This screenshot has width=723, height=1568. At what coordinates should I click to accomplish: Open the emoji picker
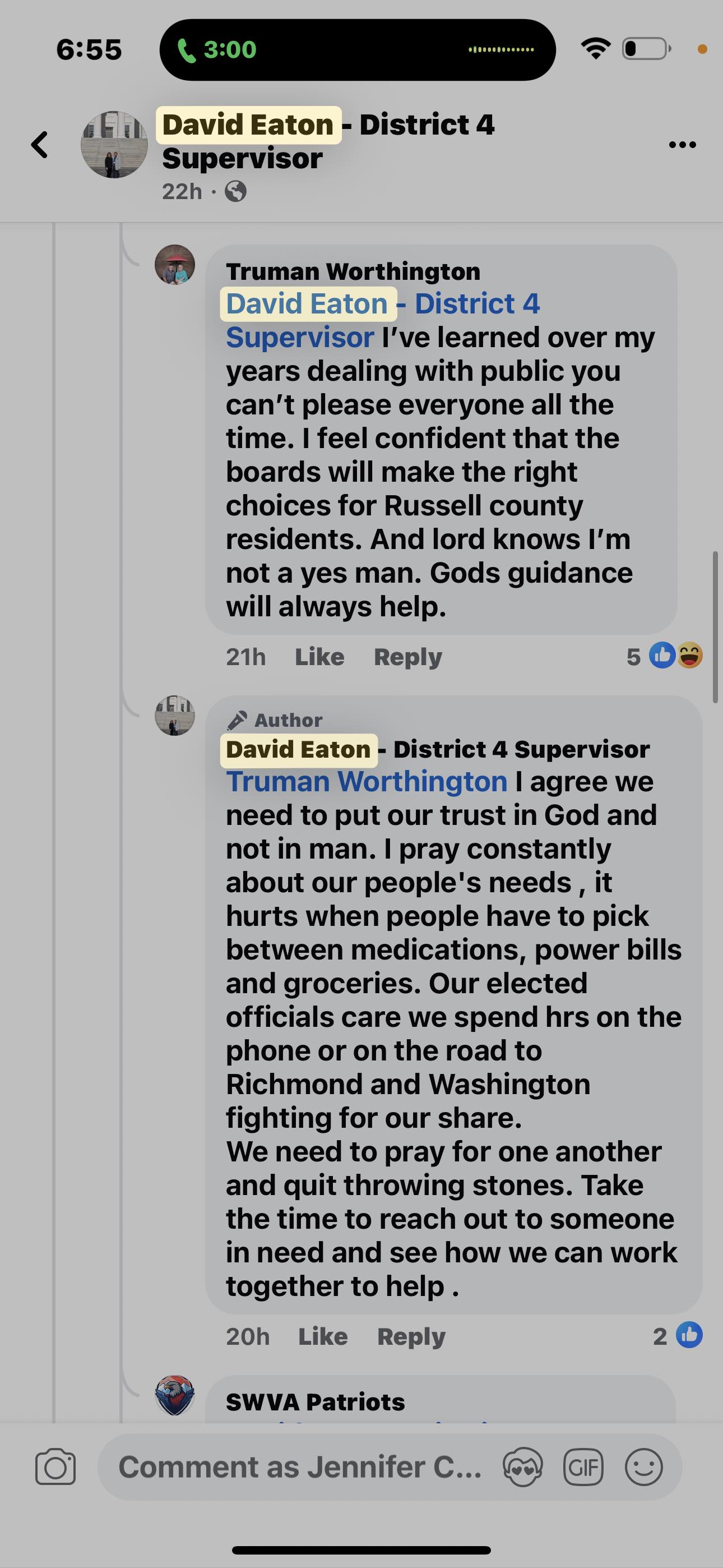click(x=643, y=1467)
